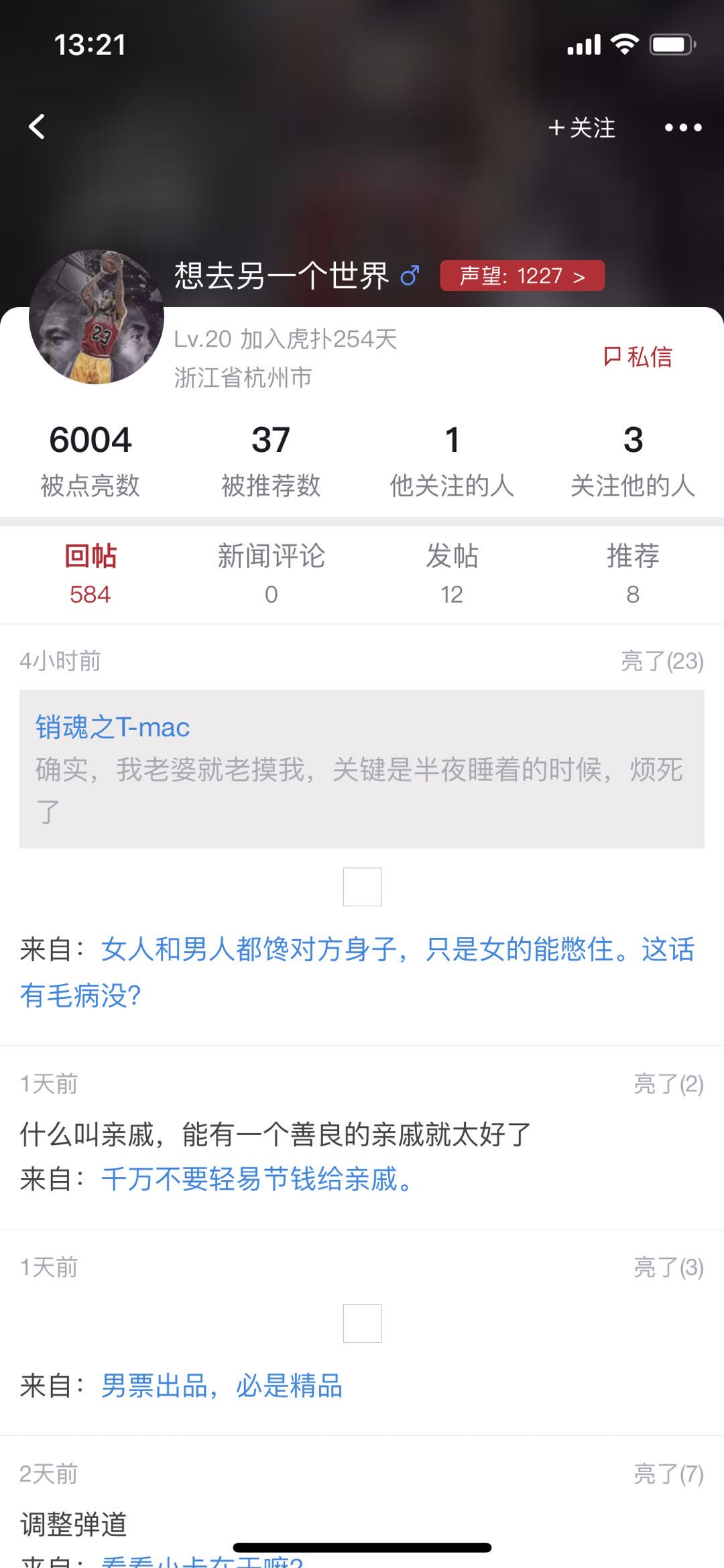Open the 声望: 1227 reputation badge
Screen dimensions: 724x1568
pyautogui.click(x=522, y=276)
